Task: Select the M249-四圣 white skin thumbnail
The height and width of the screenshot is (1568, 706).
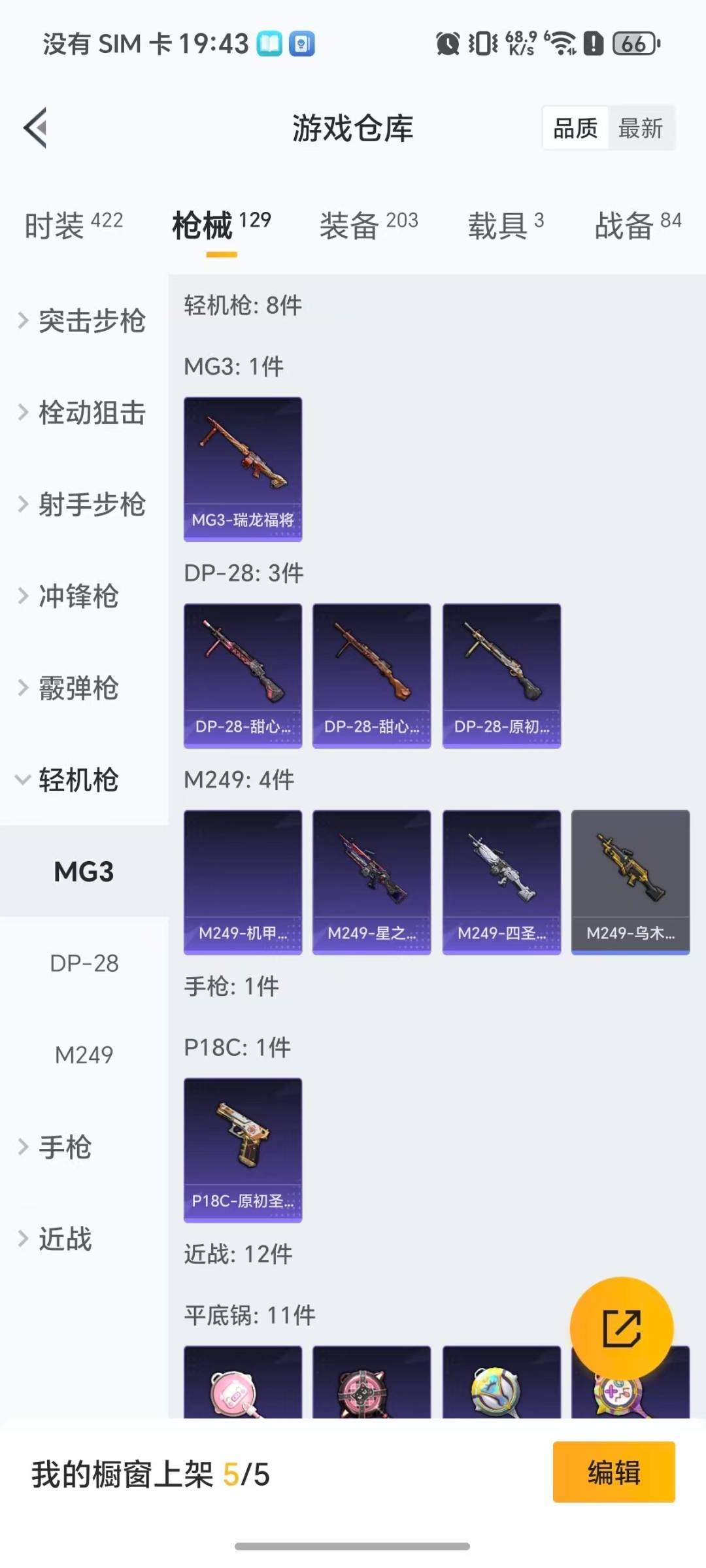Action: pos(501,881)
